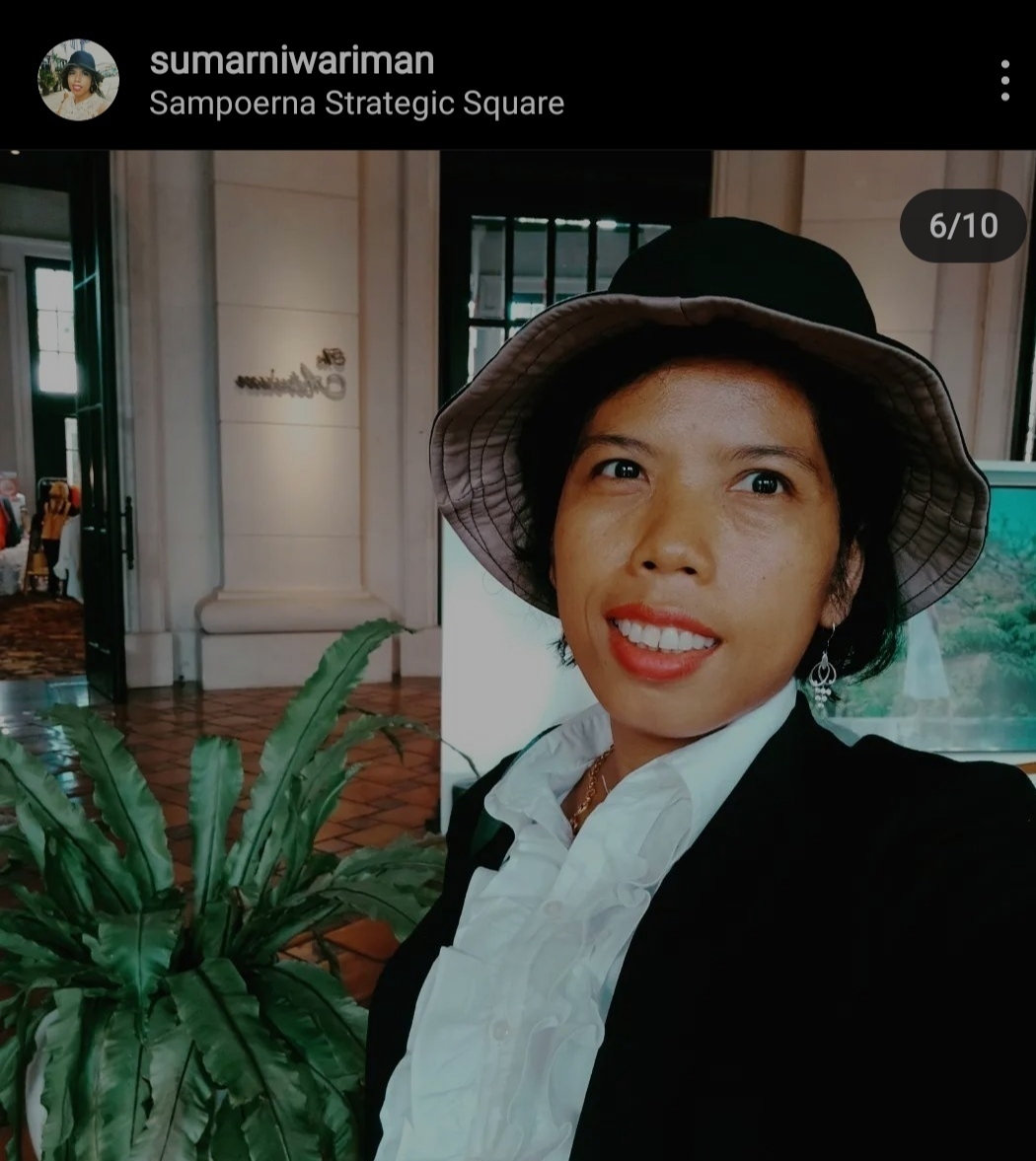This screenshot has height=1161, width=1036.
Task: Tap the carousel photo in the post
Action: click(x=518, y=655)
